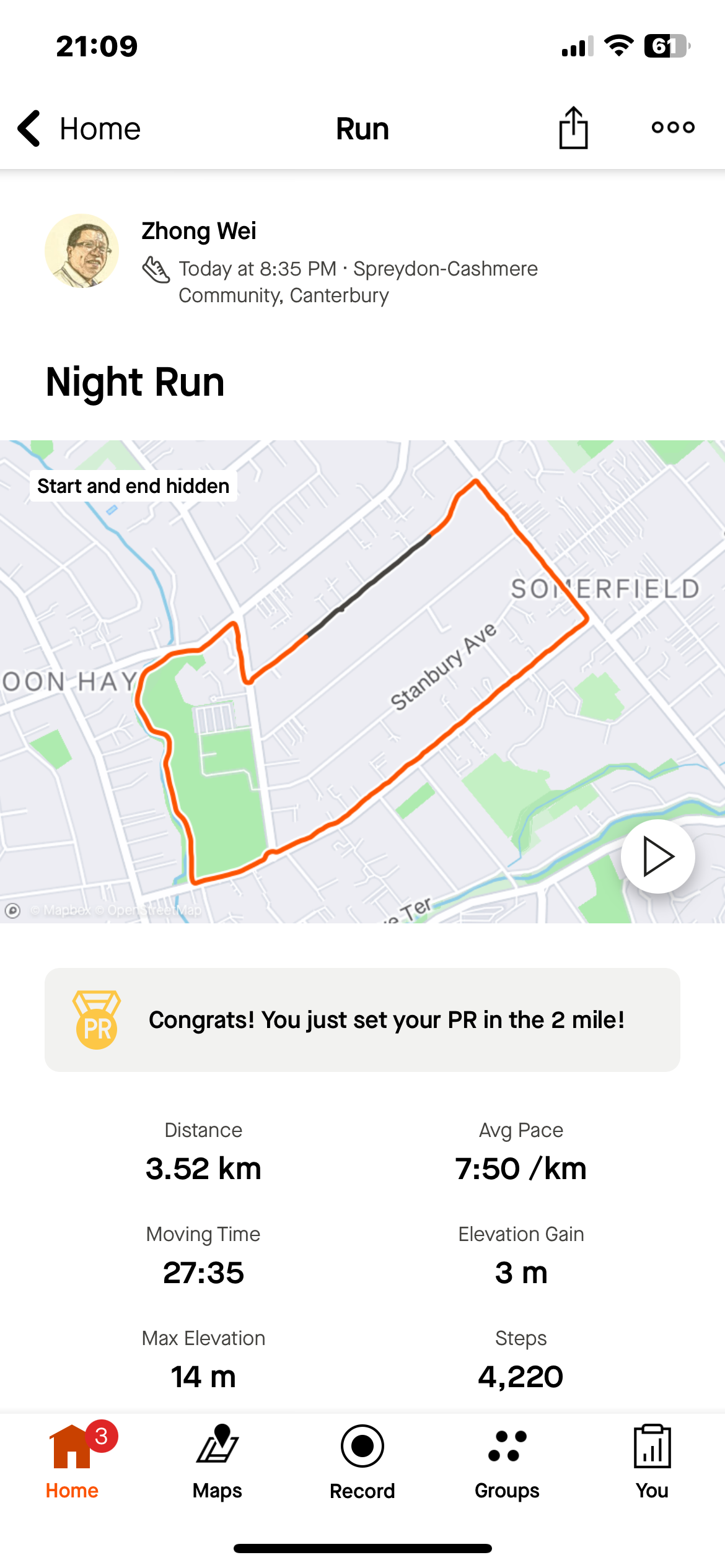Play the route flyover animation
The width and height of the screenshot is (725, 1568).
[x=657, y=856]
